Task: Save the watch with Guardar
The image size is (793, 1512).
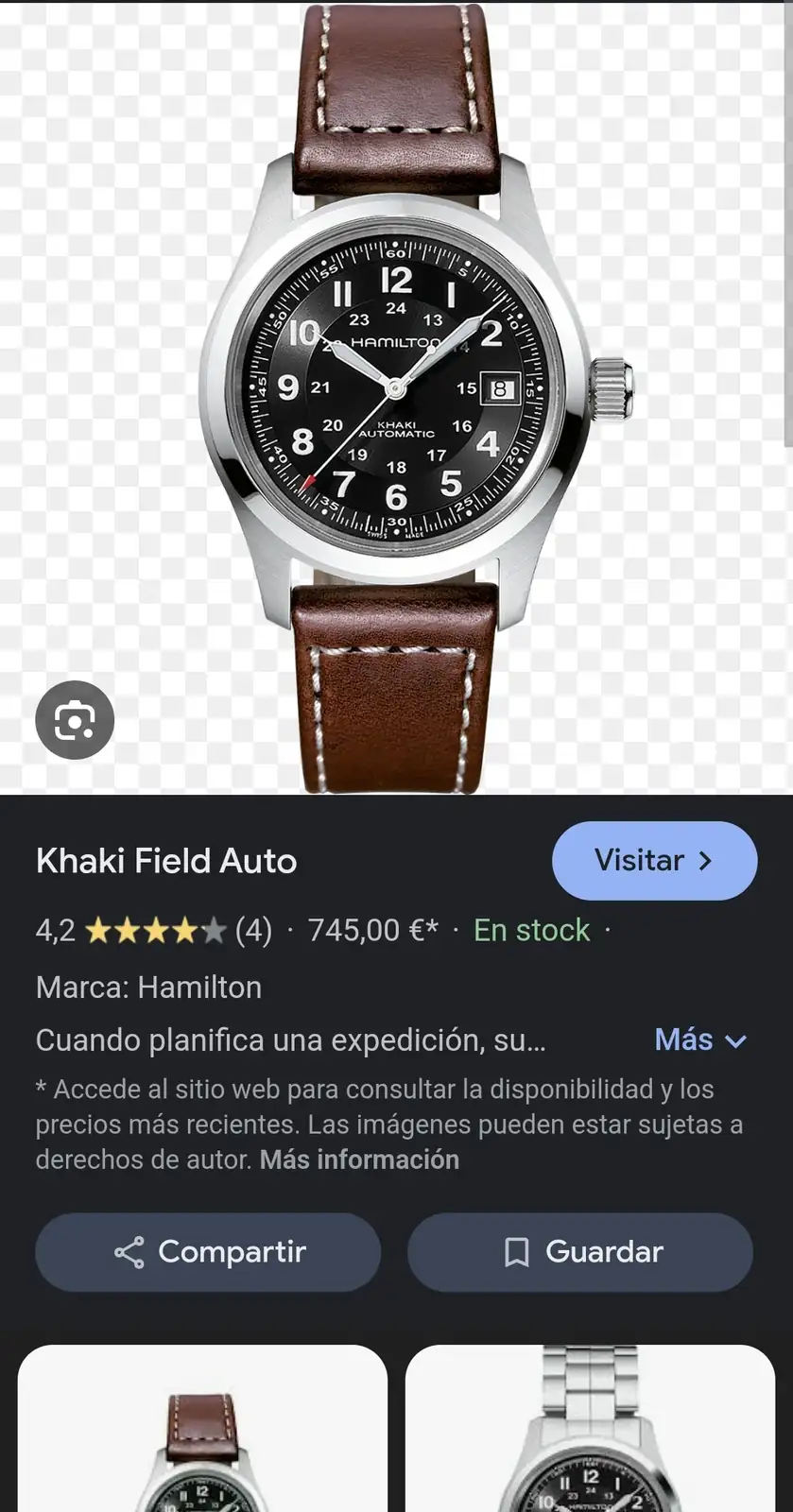Action: tap(580, 1252)
